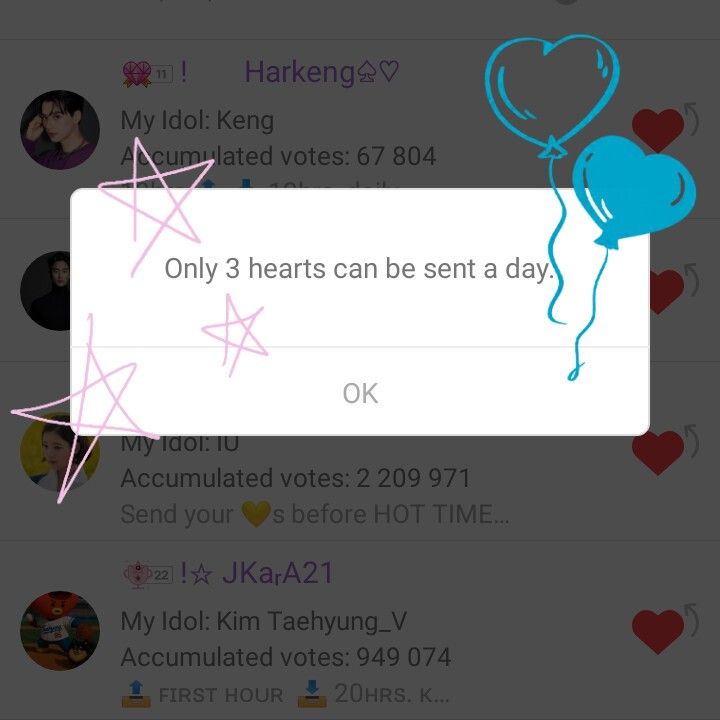Dismiss the hearts limit dialog with OK
This screenshot has width=720, height=720.
[360, 393]
